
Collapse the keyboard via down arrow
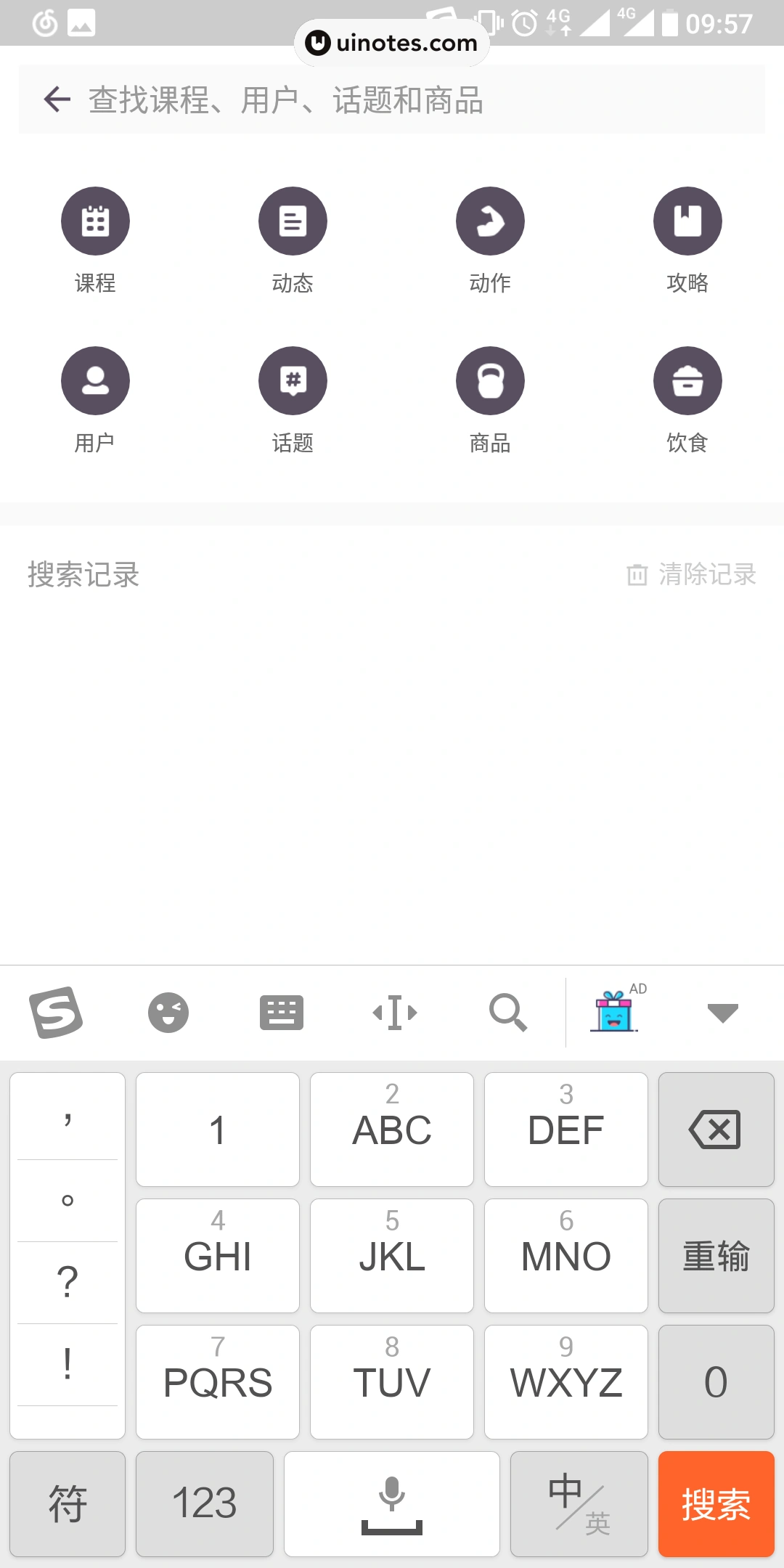722,1013
